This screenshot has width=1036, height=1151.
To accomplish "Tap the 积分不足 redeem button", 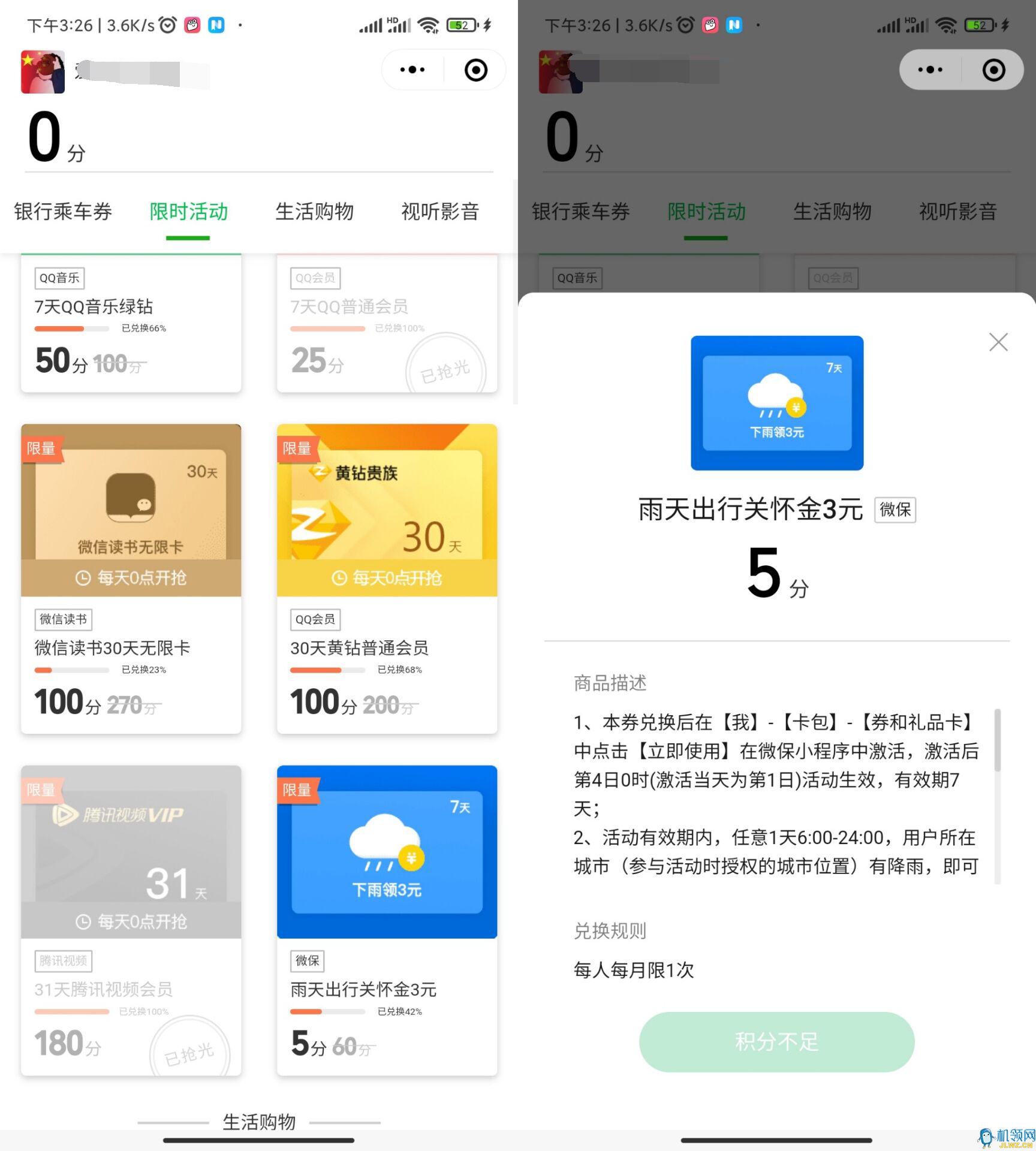I will click(776, 1042).
